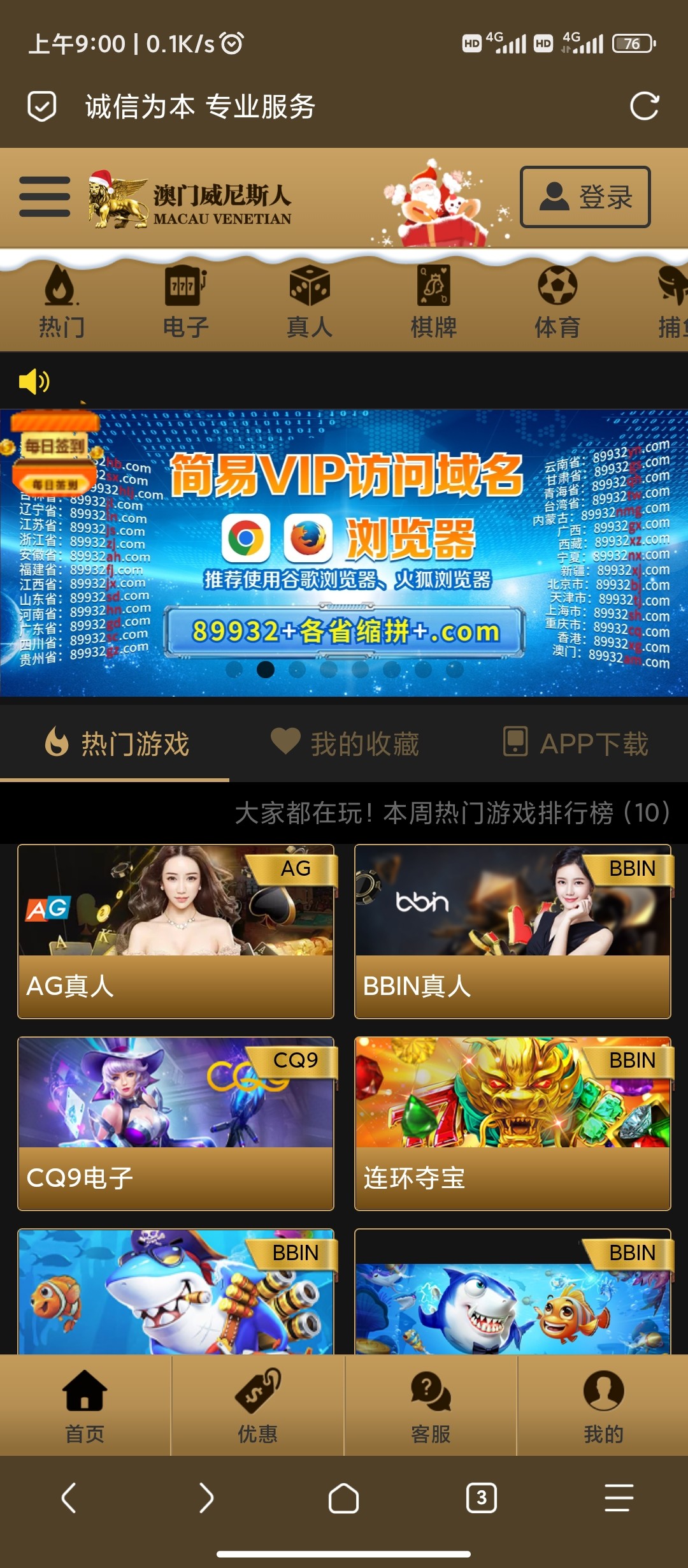Go to the 优惠 promotions tab
The width and height of the screenshot is (688, 1568).
pyautogui.click(x=257, y=1405)
